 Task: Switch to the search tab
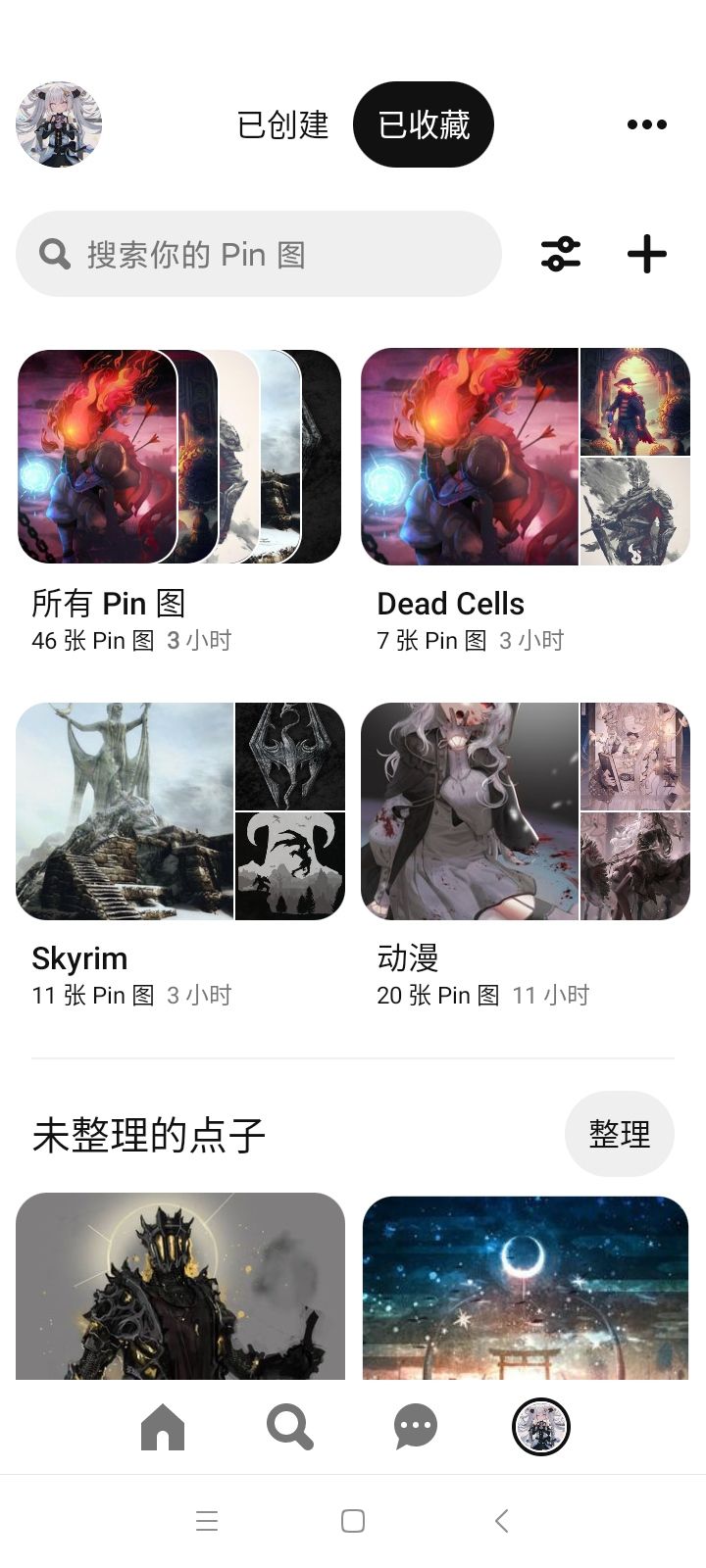tap(289, 1426)
